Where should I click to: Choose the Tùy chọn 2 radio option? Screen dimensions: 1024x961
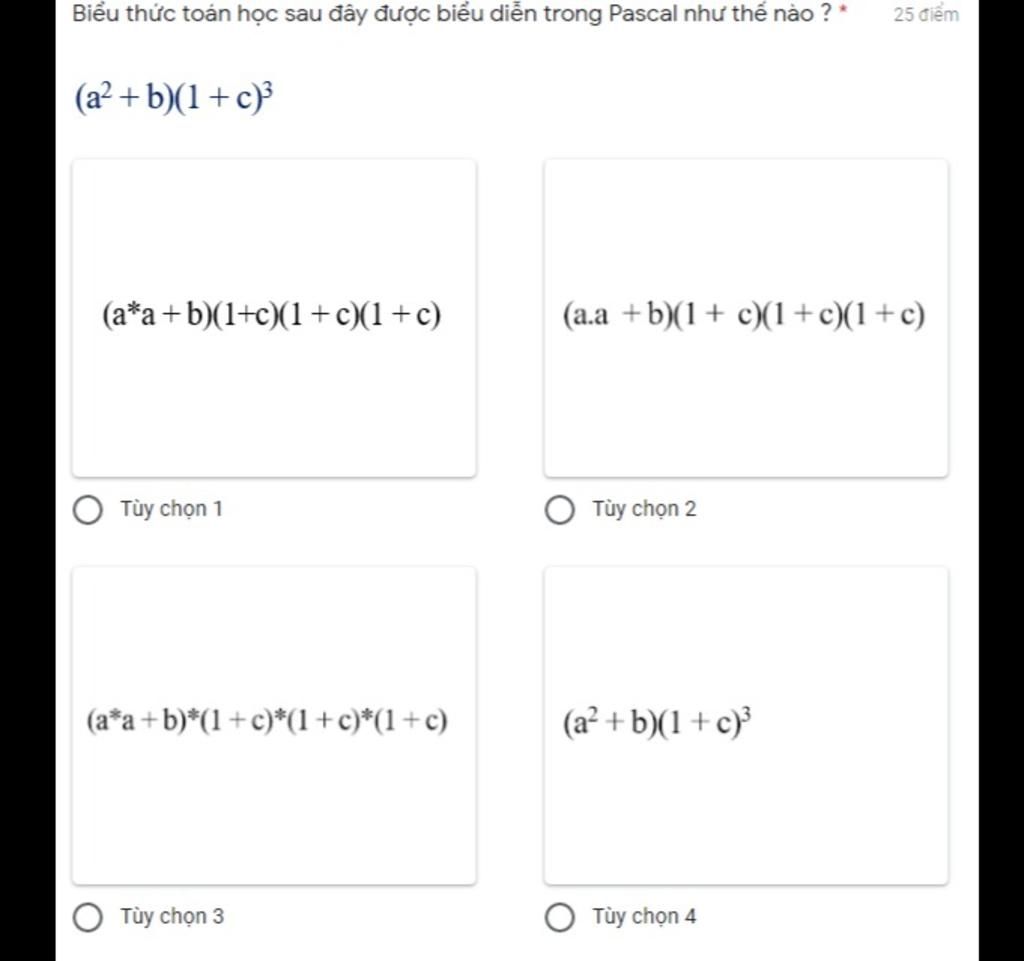coord(560,510)
